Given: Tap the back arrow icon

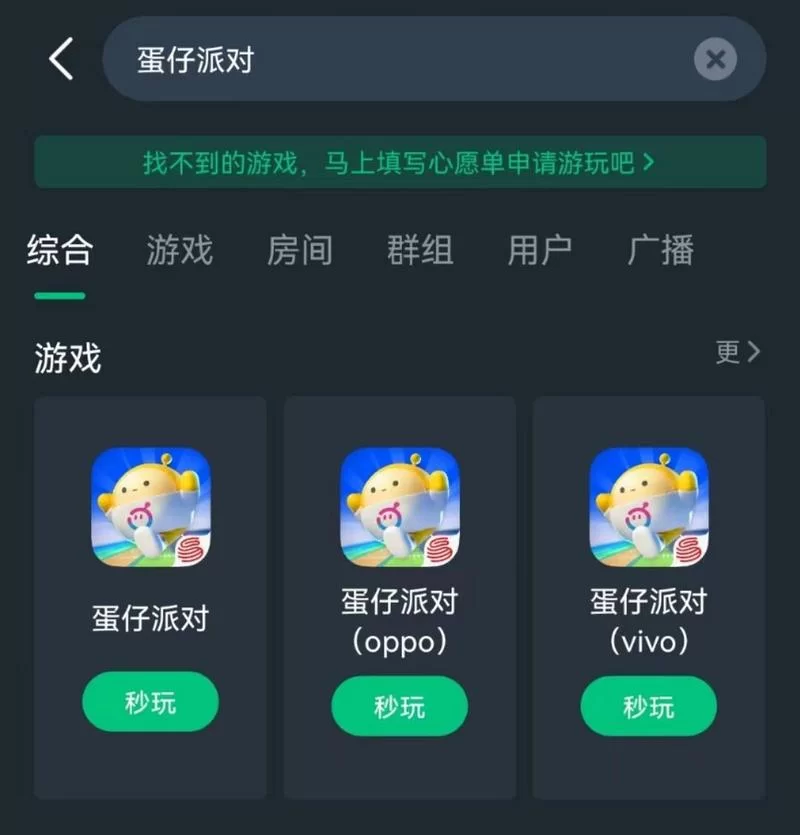Looking at the screenshot, I should pos(62,58).
